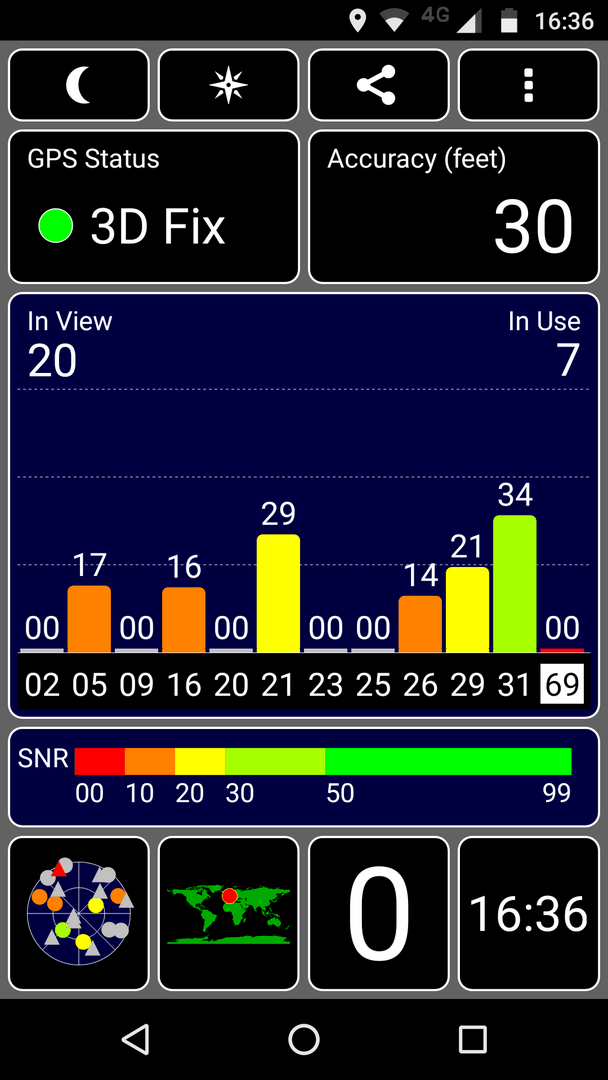608x1080 pixels.
Task: Share the current GPS data
Action: tap(378, 86)
